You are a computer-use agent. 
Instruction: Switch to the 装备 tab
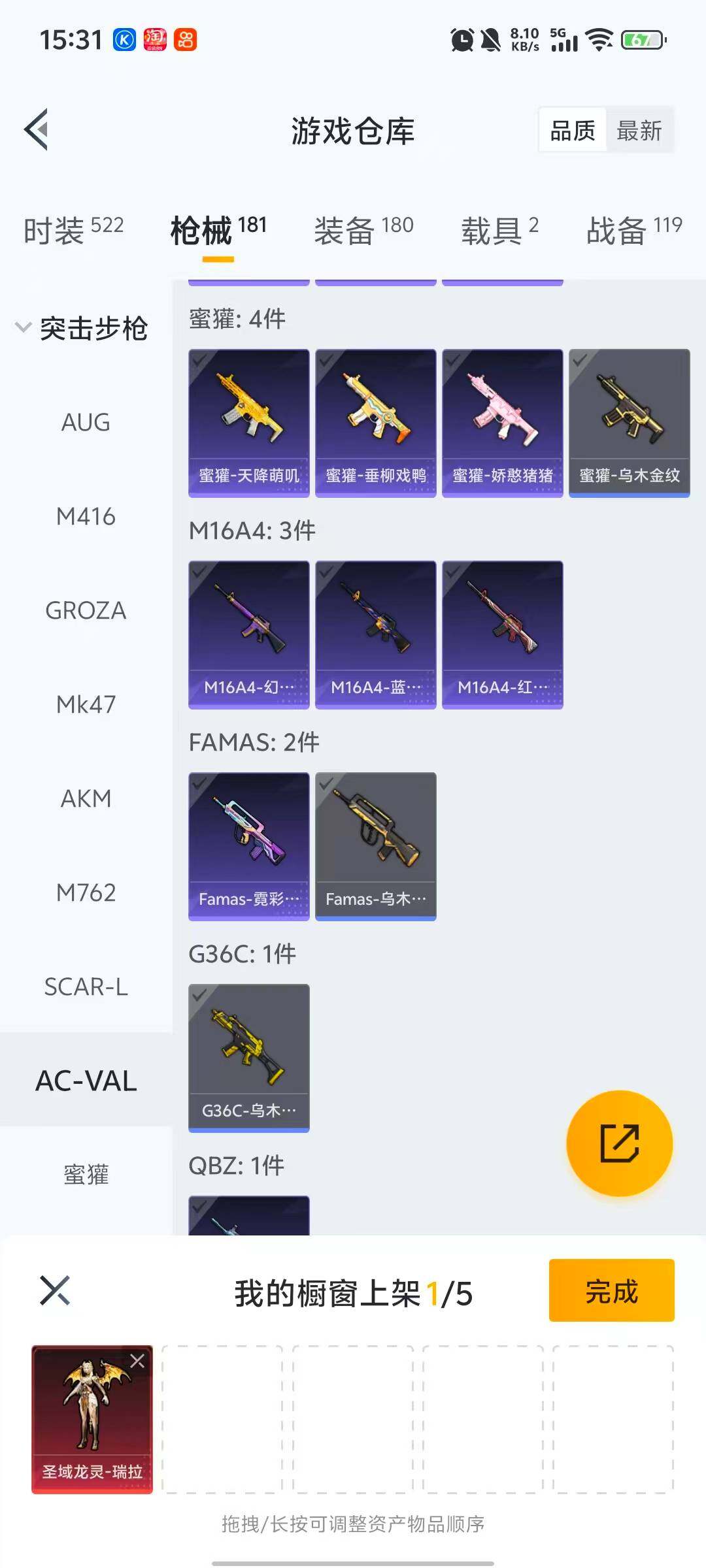[363, 231]
